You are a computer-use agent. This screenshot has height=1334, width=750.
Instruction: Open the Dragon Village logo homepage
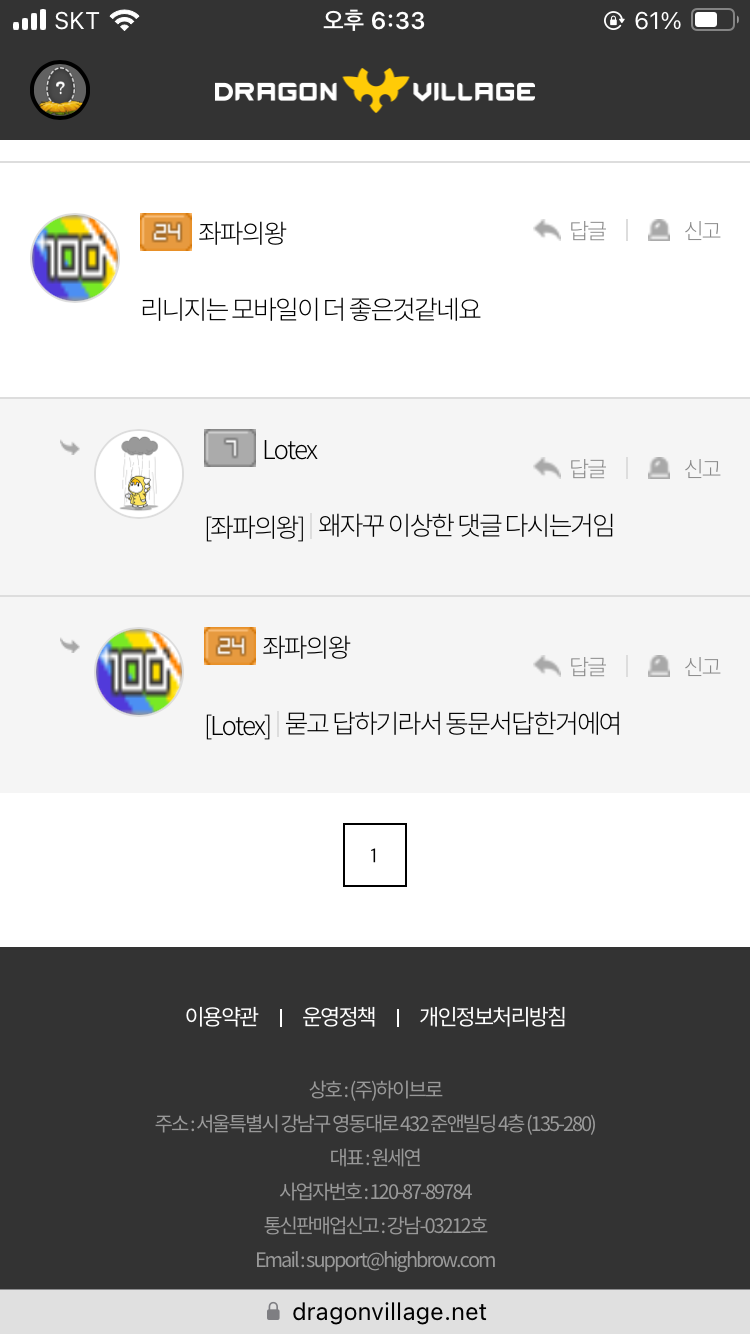tap(375, 91)
